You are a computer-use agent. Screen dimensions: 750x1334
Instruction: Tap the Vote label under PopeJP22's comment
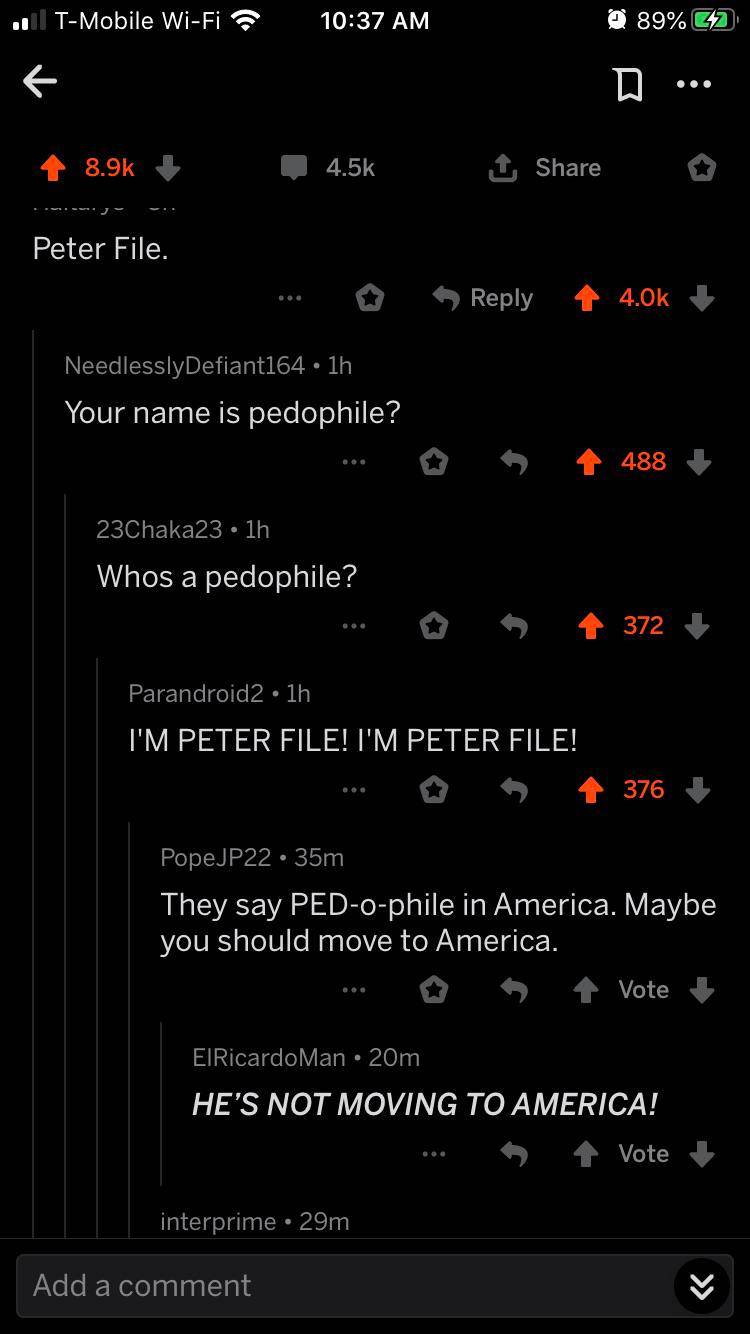tap(643, 989)
